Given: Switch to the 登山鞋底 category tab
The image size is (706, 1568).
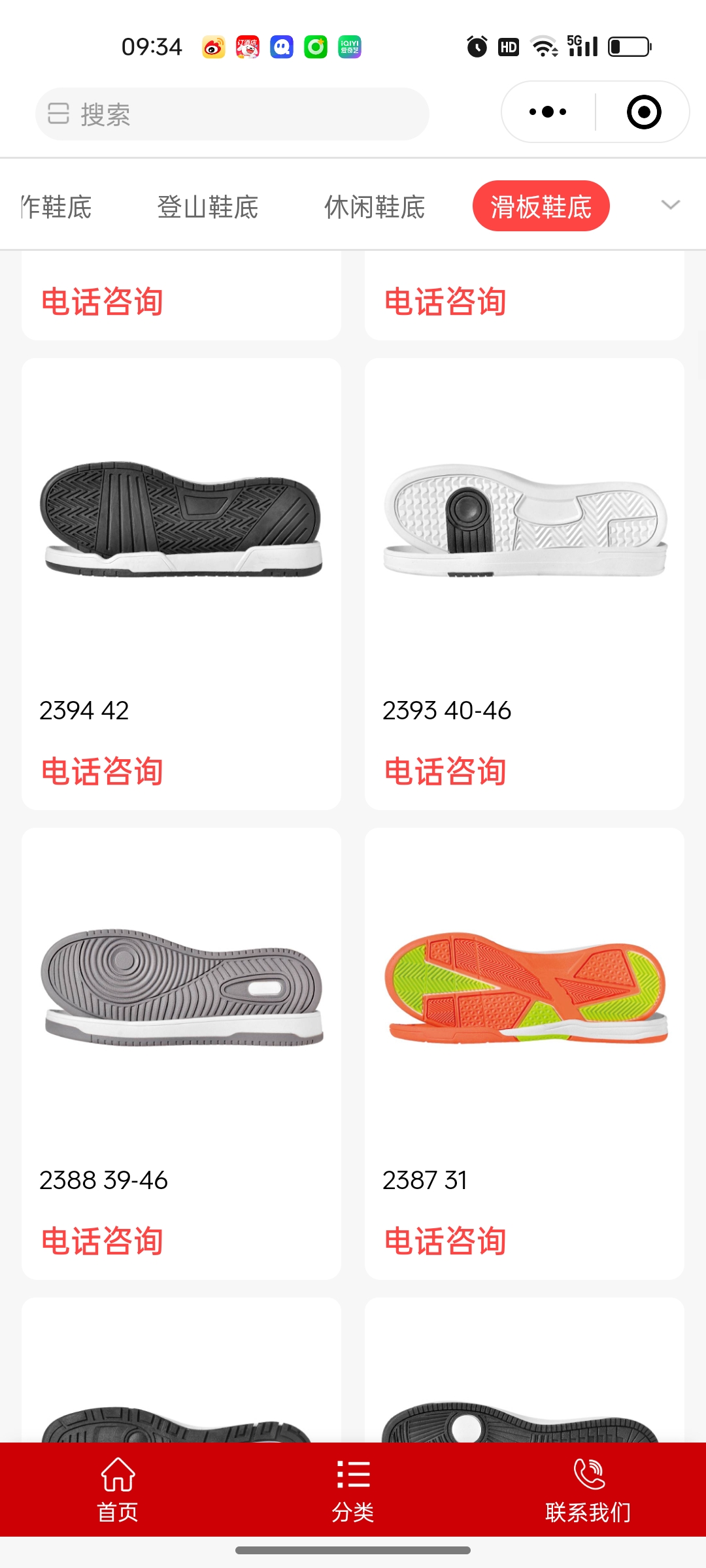Looking at the screenshot, I should [x=208, y=207].
